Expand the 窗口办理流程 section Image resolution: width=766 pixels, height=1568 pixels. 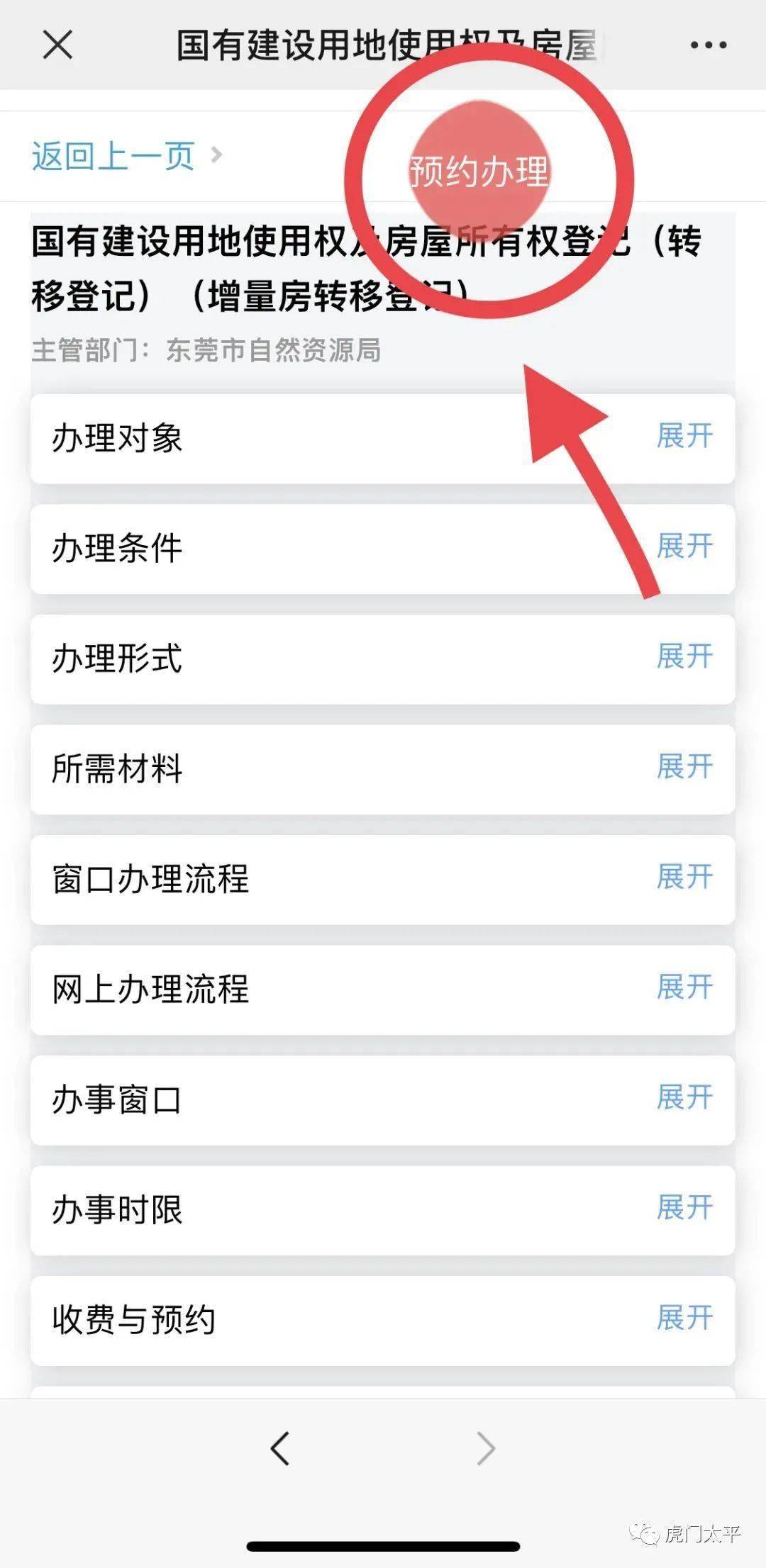point(684,878)
